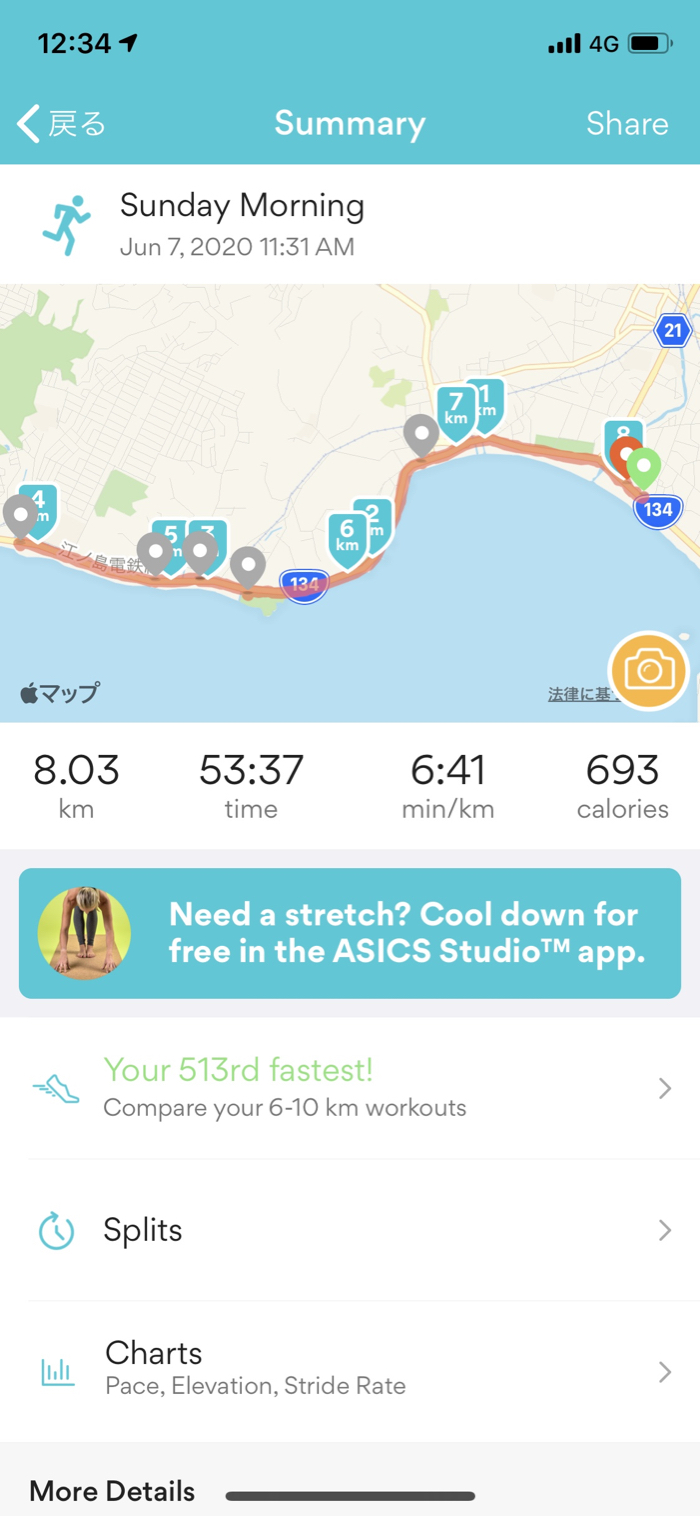Compare your 6-10 km workouts

coord(350,1088)
